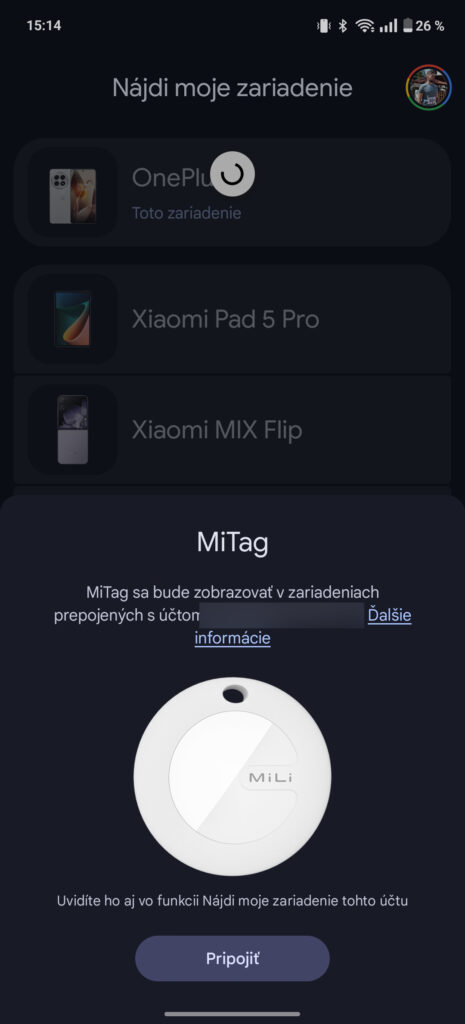
Task: Tap the Pripojiť button
Action: (x=232, y=958)
